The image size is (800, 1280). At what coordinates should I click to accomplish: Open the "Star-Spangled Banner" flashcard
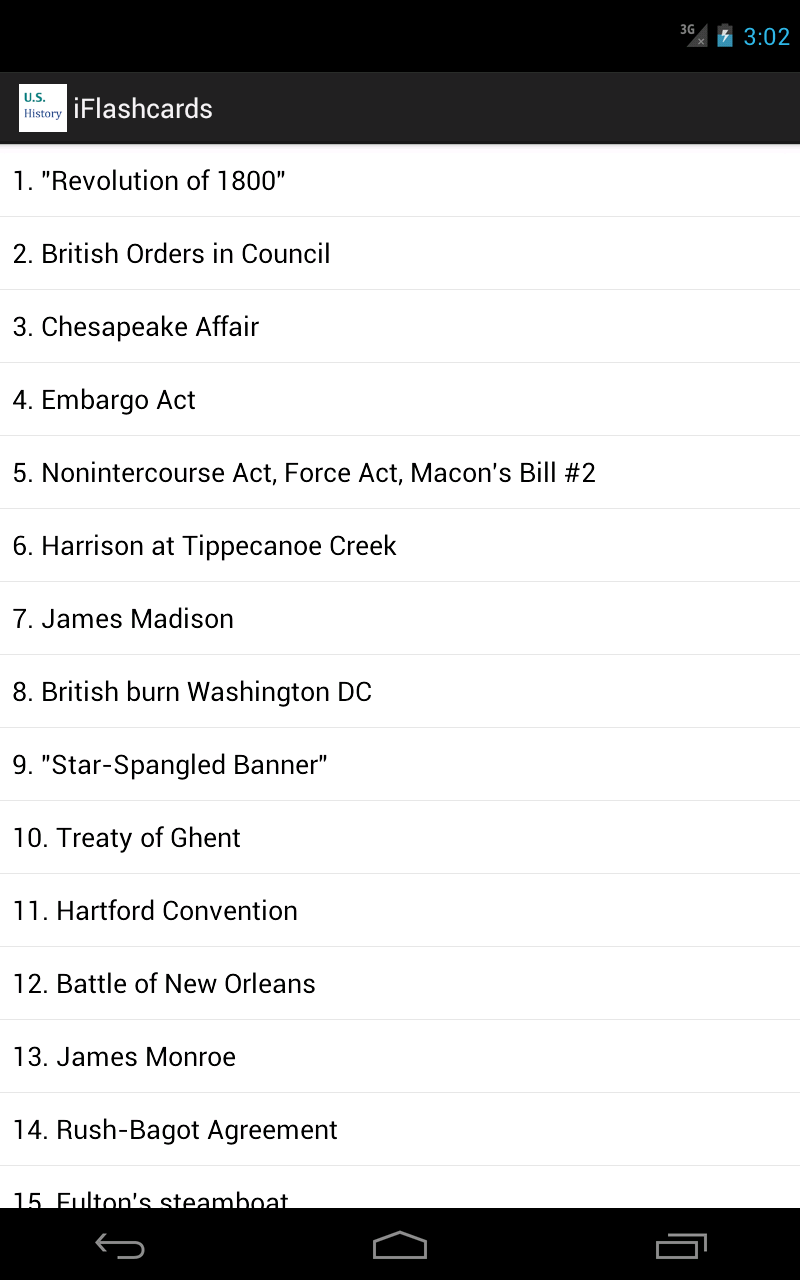[x=400, y=764]
